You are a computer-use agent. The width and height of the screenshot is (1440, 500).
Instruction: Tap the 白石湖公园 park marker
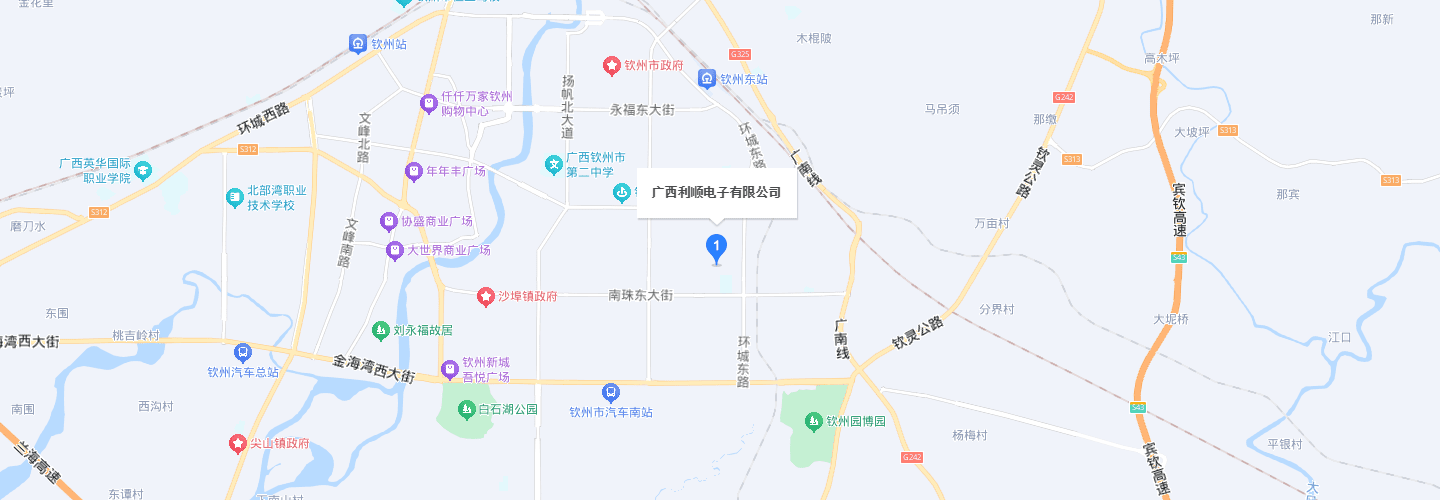pyautogui.click(x=466, y=409)
